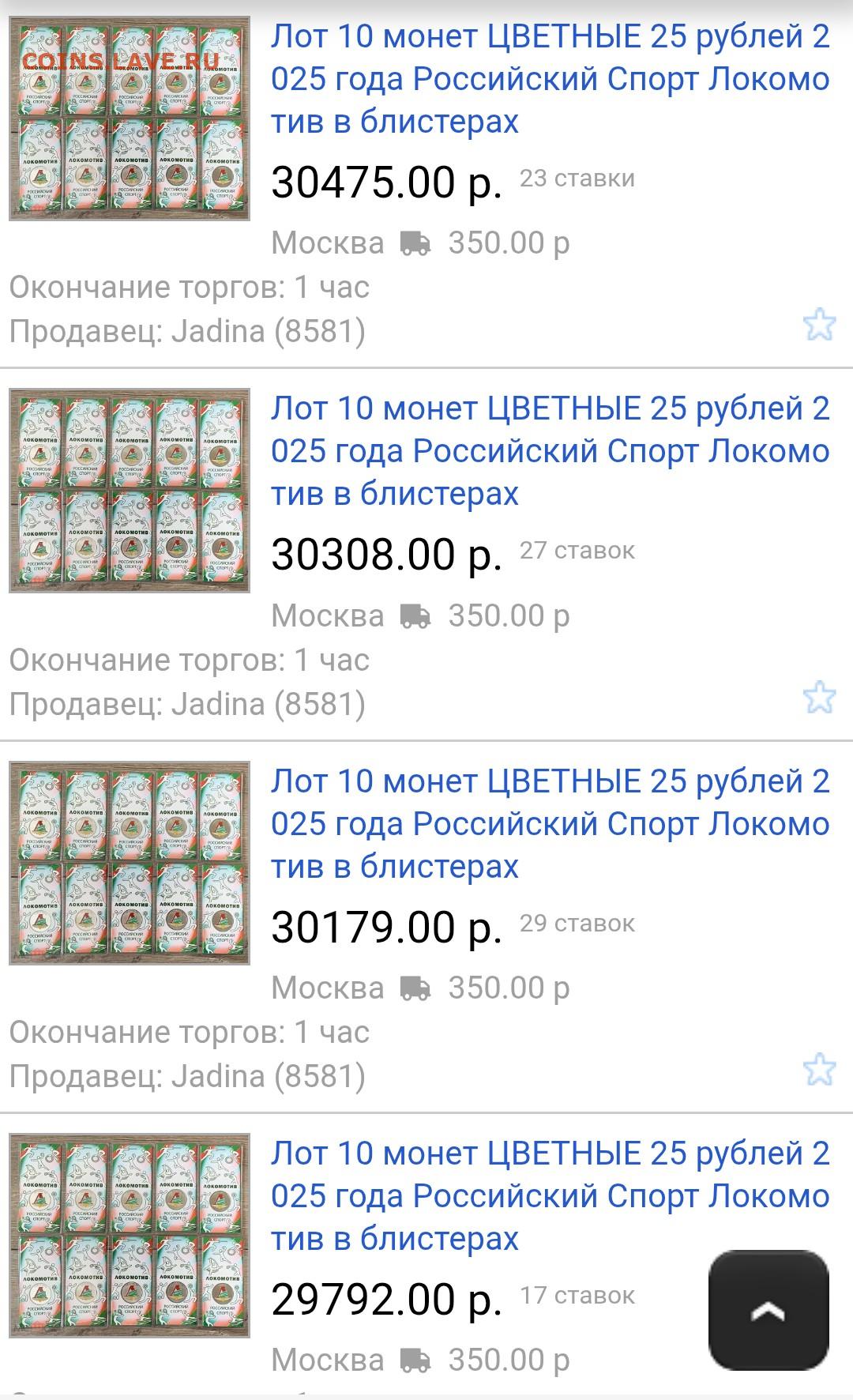Open the lot title priced 30179.00 р.
Viewport: 853px width, 1400px height.
pos(550,824)
